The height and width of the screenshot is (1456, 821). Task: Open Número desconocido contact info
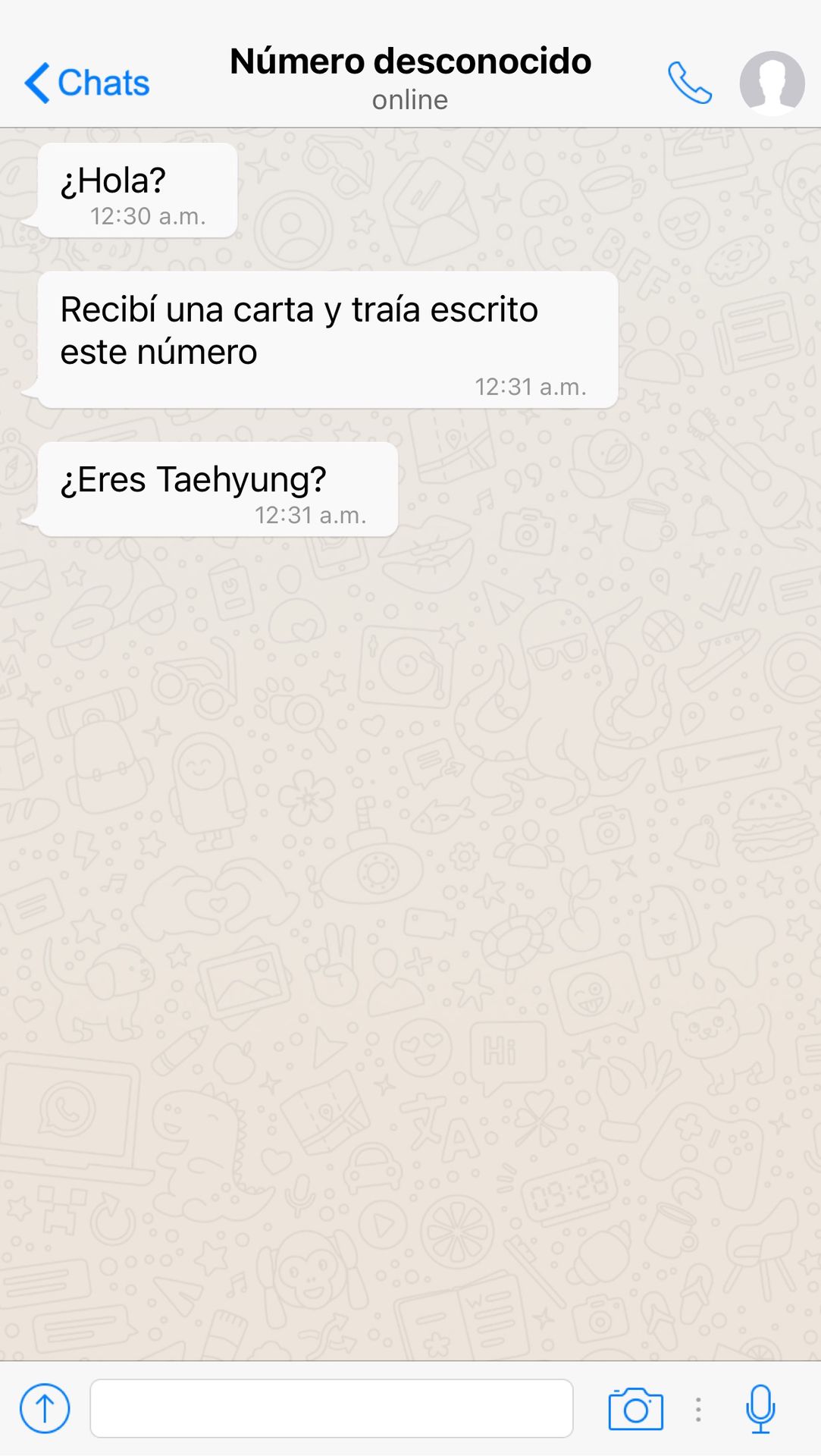[410, 76]
